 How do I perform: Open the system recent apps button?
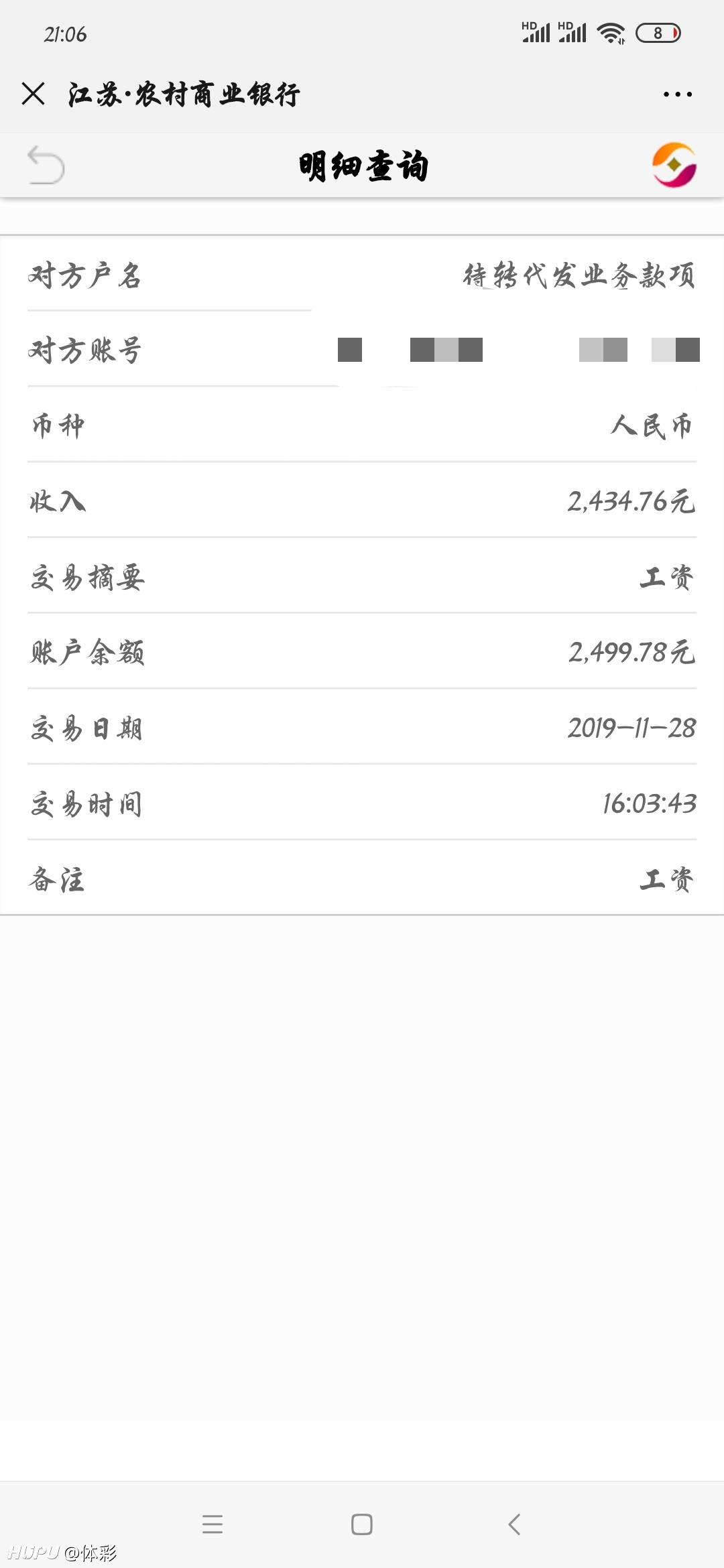pos(213,1524)
